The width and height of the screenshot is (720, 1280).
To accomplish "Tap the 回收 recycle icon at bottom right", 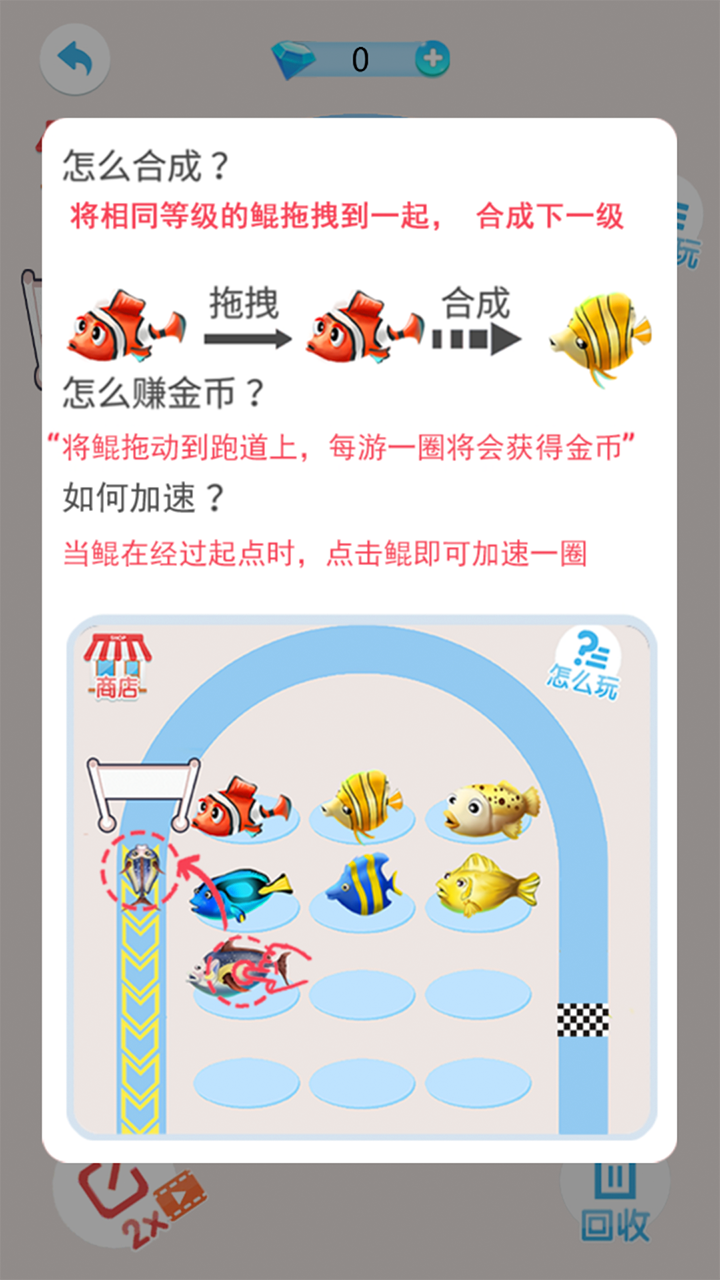I will coord(616,1197).
